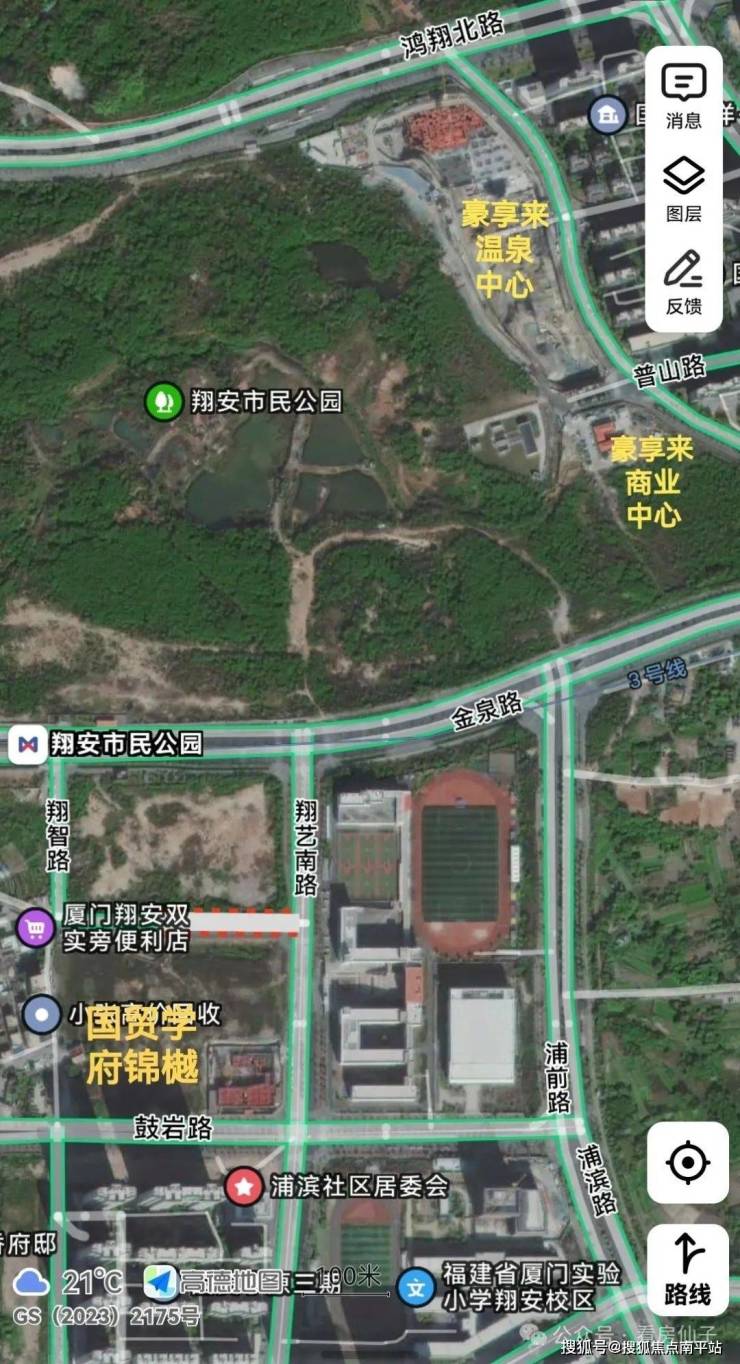
Task: View weather details showing 21°C
Action: click(x=70, y=1282)
